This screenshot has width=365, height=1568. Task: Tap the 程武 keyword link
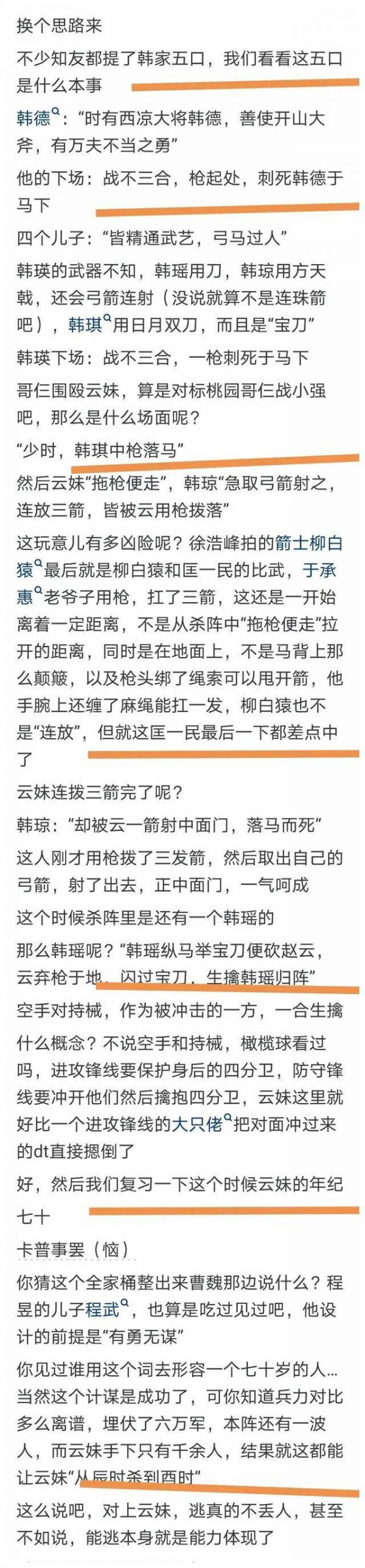pyautogui.click(x=103, y=1309)
